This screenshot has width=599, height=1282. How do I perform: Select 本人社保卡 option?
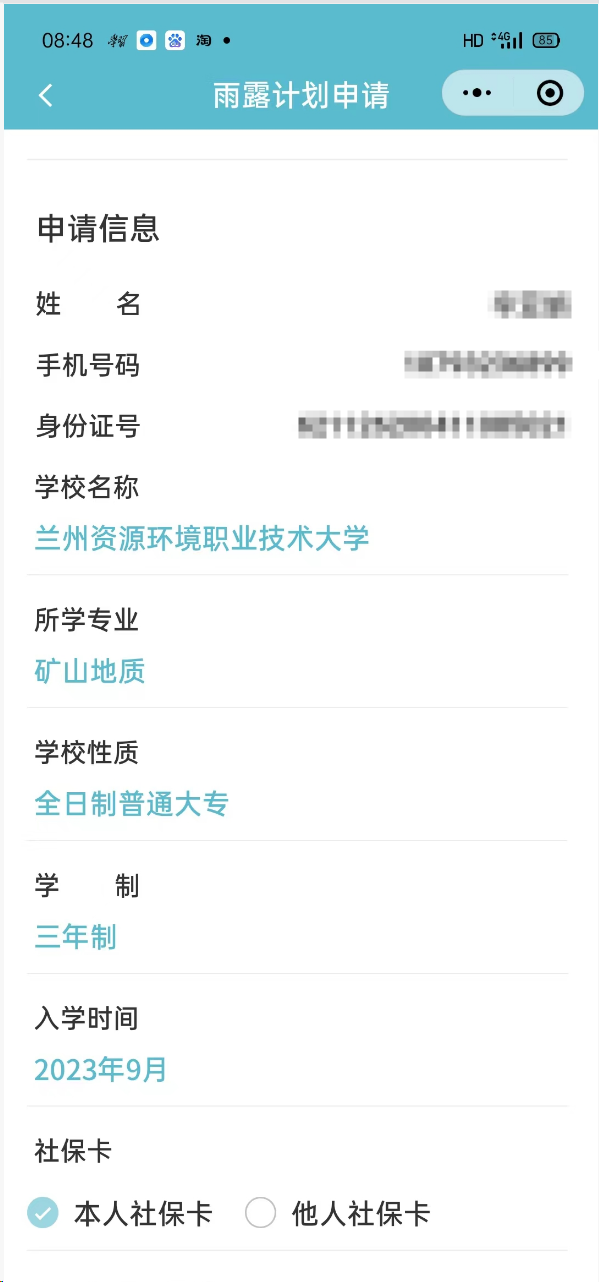click(120, 1213)
